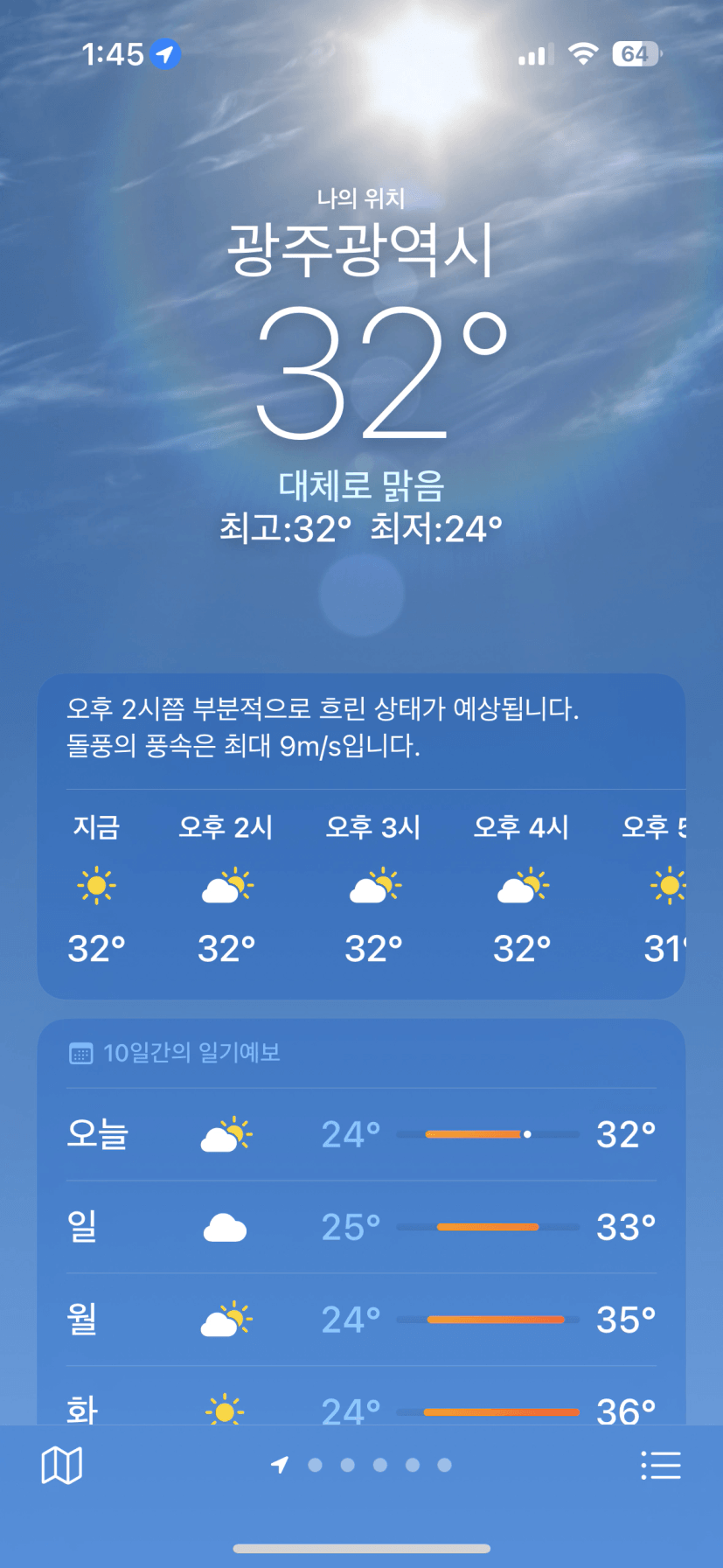Open the hourly forecast card
The image size is (723, 1568).
361,836
